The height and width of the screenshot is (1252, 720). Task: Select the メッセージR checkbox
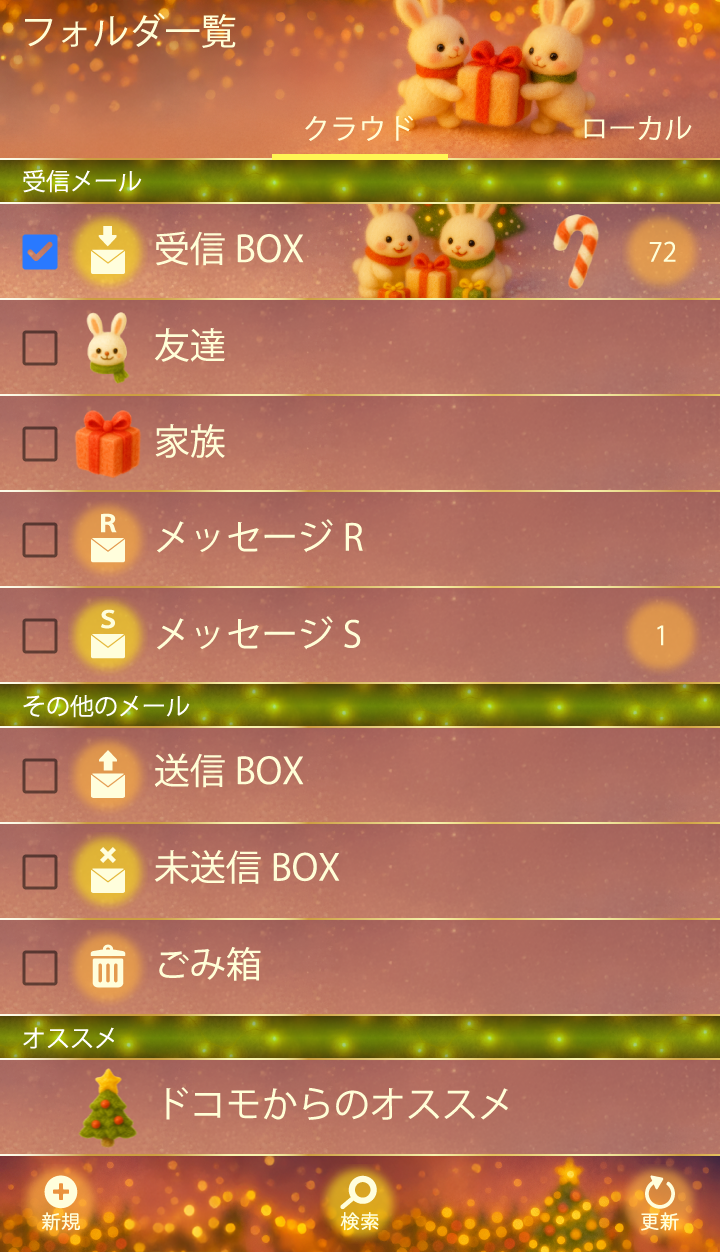tap(40, 540)
